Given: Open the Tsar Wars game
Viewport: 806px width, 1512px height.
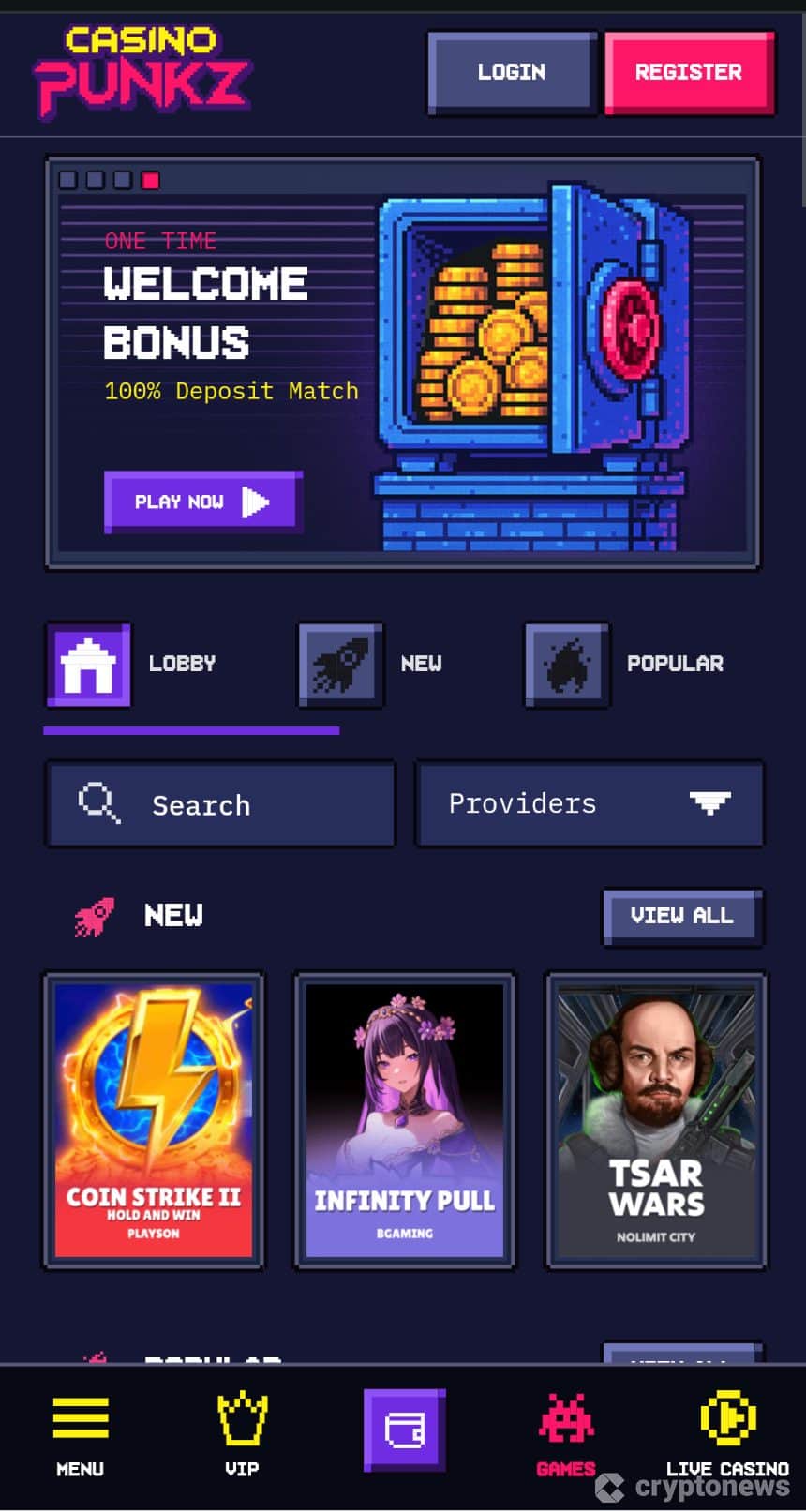Looking at the screenshot, I should point(656,1120).
